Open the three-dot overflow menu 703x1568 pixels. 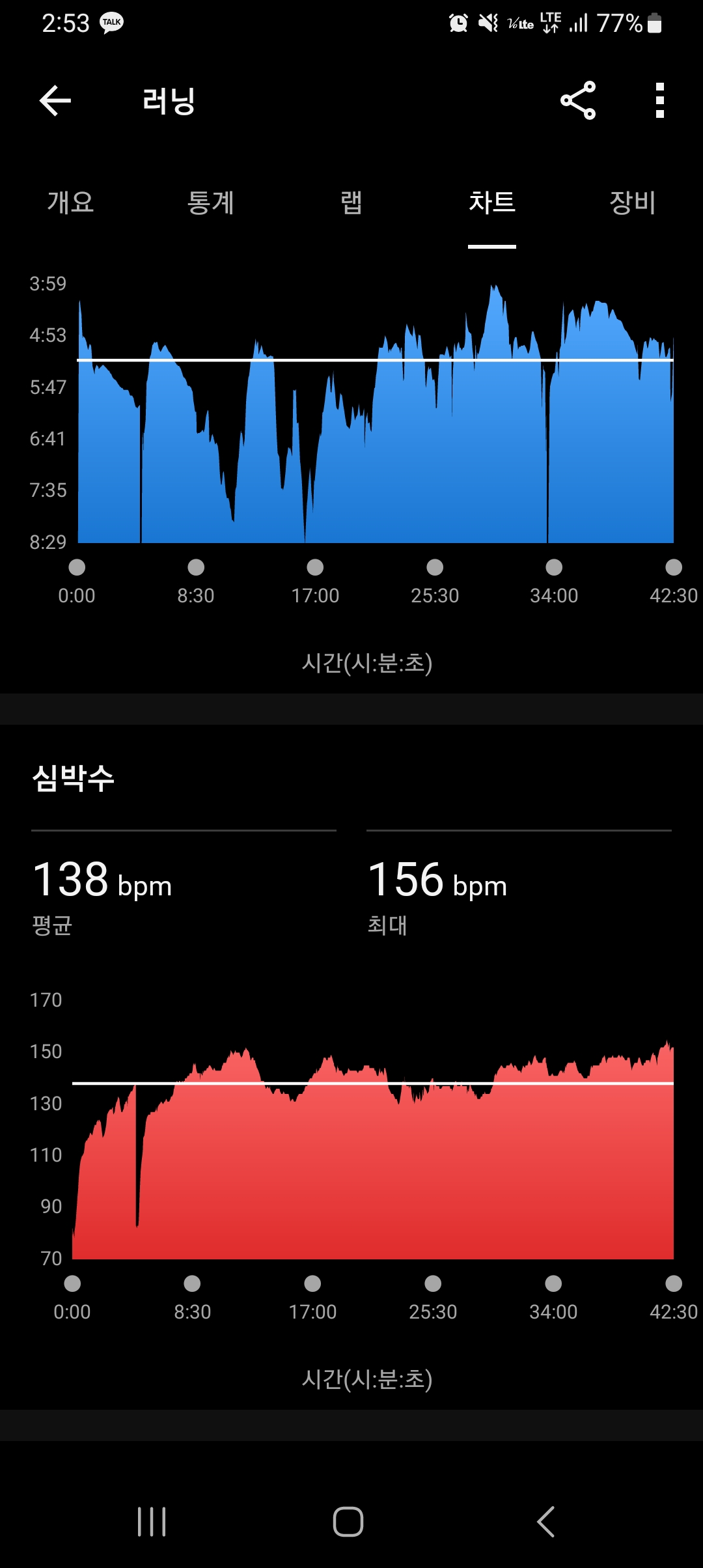click(660, 100)
